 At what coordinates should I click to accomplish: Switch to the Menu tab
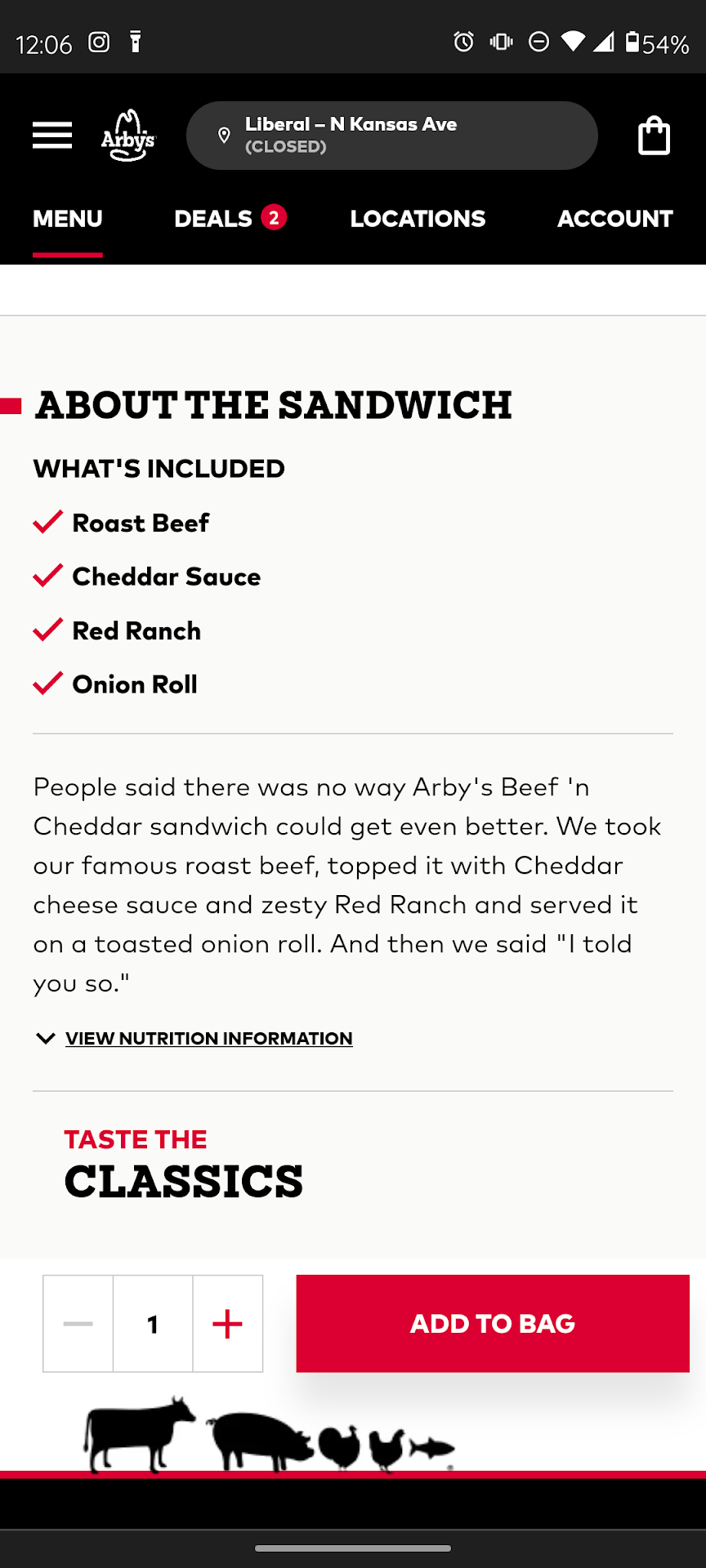[x=68, y=219]
